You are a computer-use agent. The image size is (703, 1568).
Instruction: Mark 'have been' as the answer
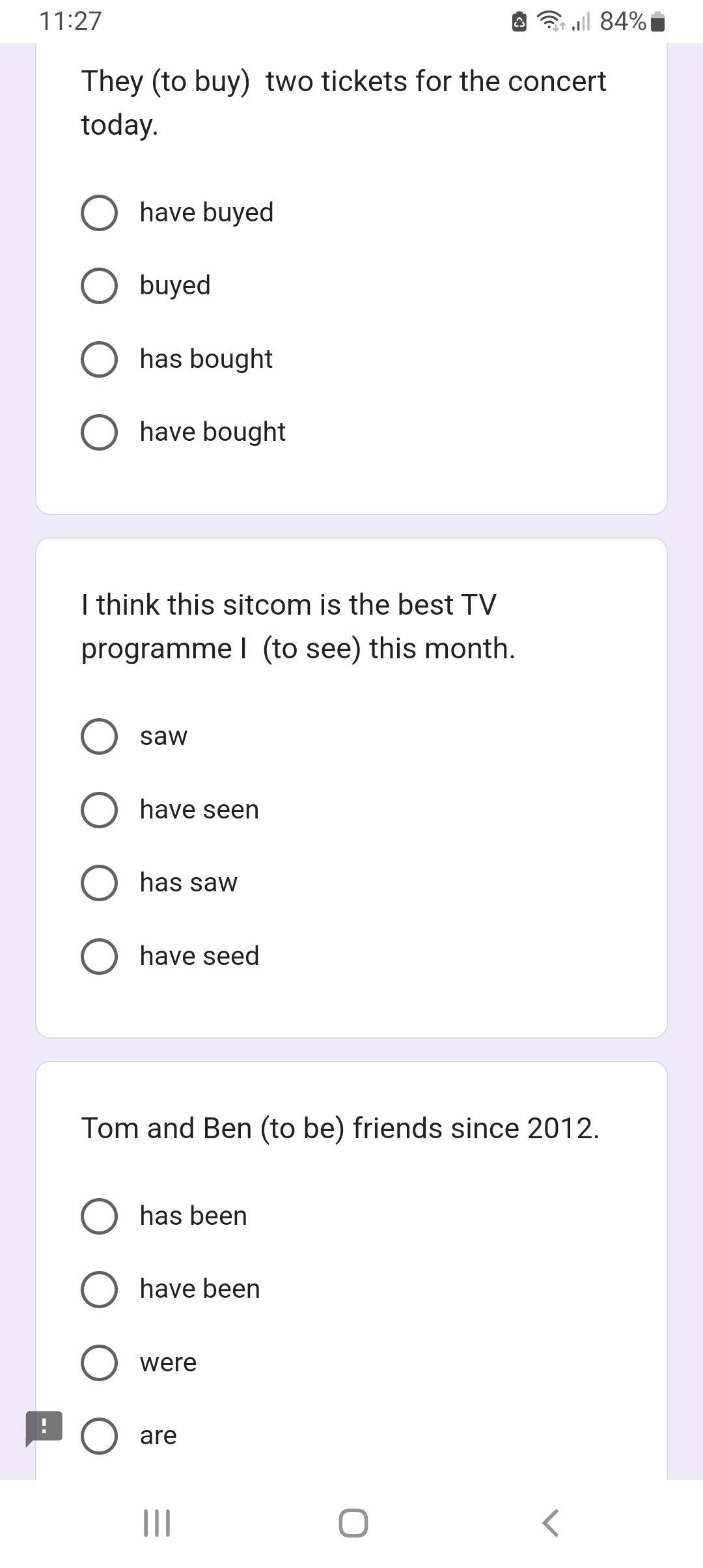(99, 1289)
